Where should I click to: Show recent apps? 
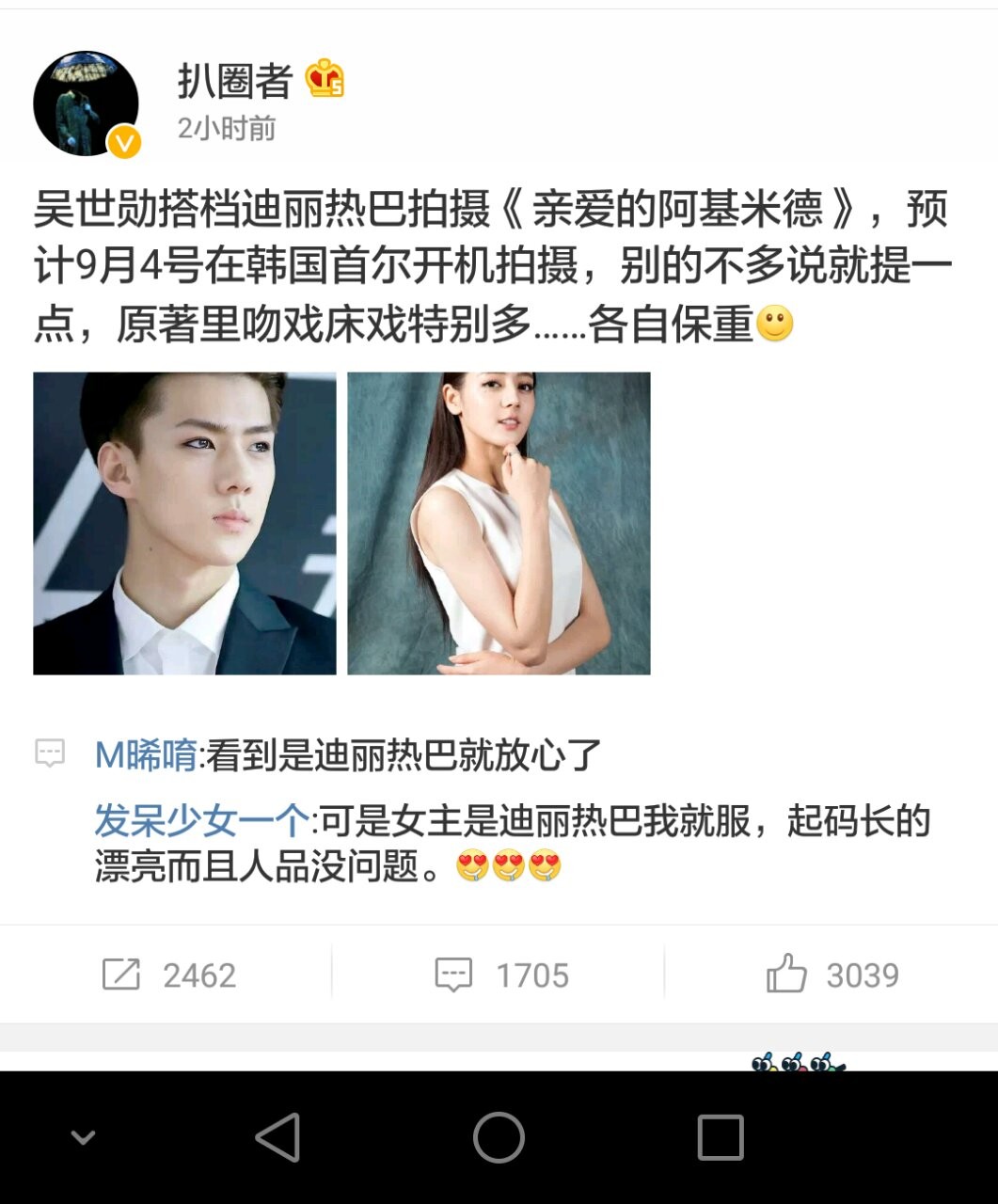click(x=721, y=1137)
